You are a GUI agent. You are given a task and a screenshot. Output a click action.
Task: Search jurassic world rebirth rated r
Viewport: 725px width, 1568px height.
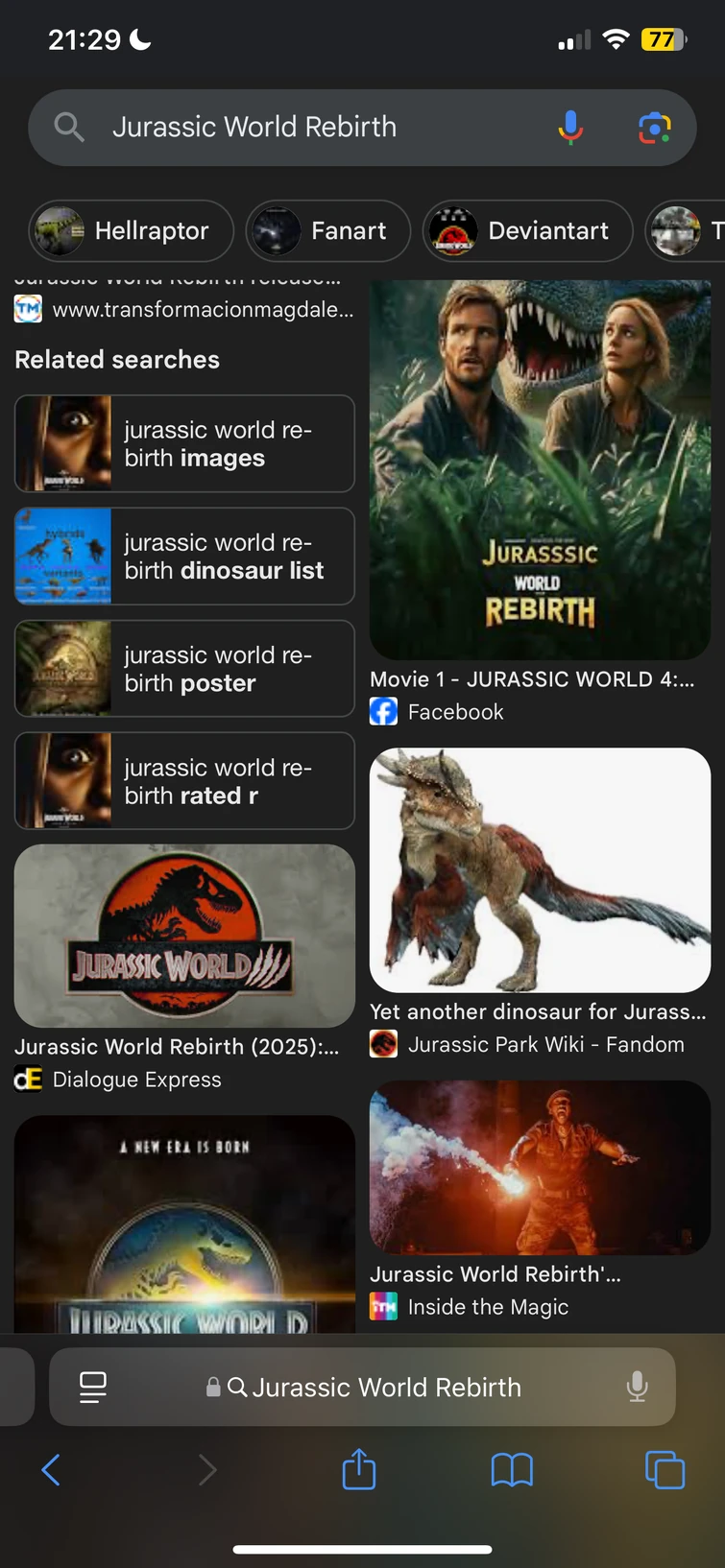point(184,780)
